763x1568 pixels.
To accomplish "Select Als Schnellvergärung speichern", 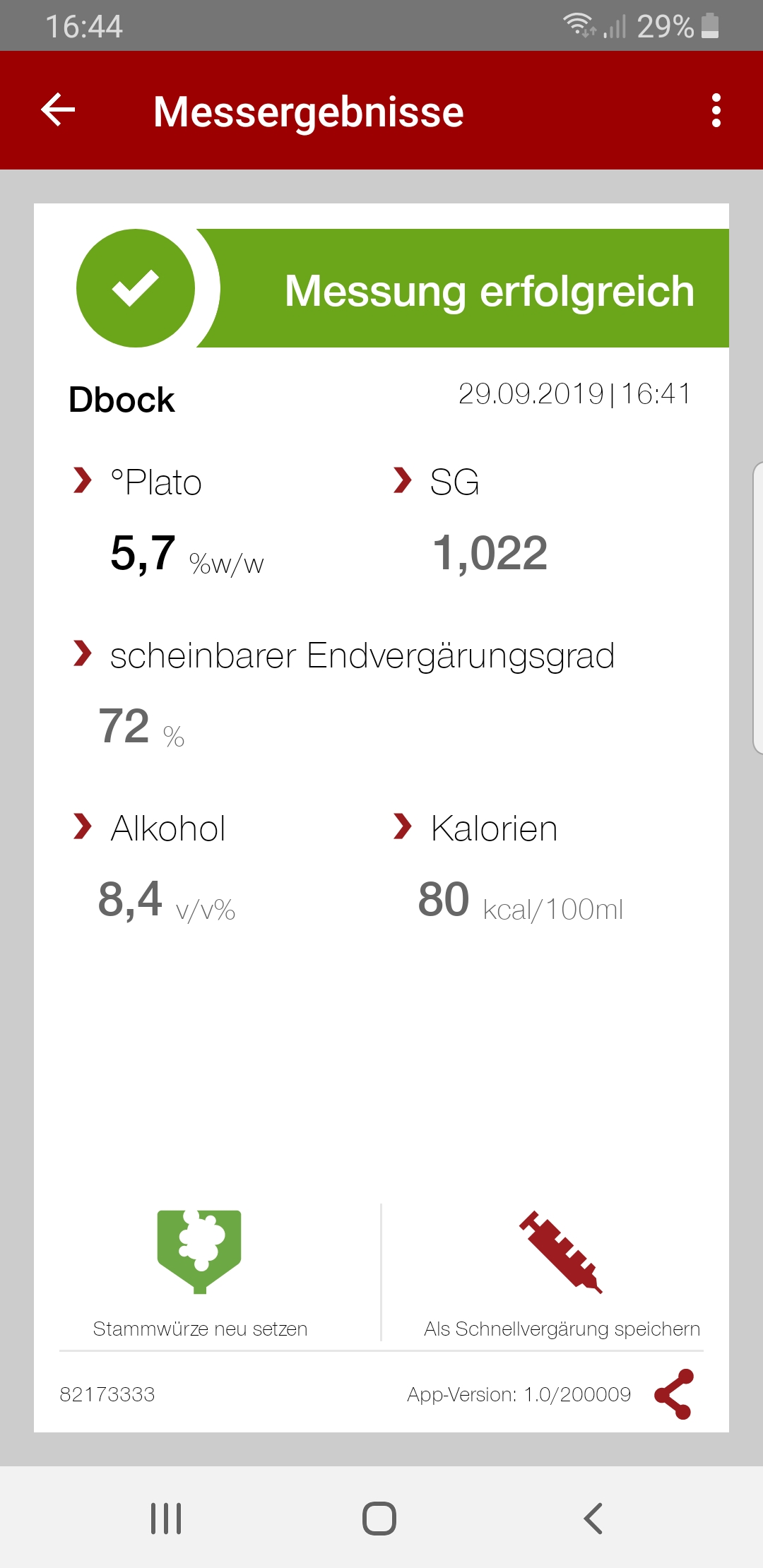I will [561, 1271].
